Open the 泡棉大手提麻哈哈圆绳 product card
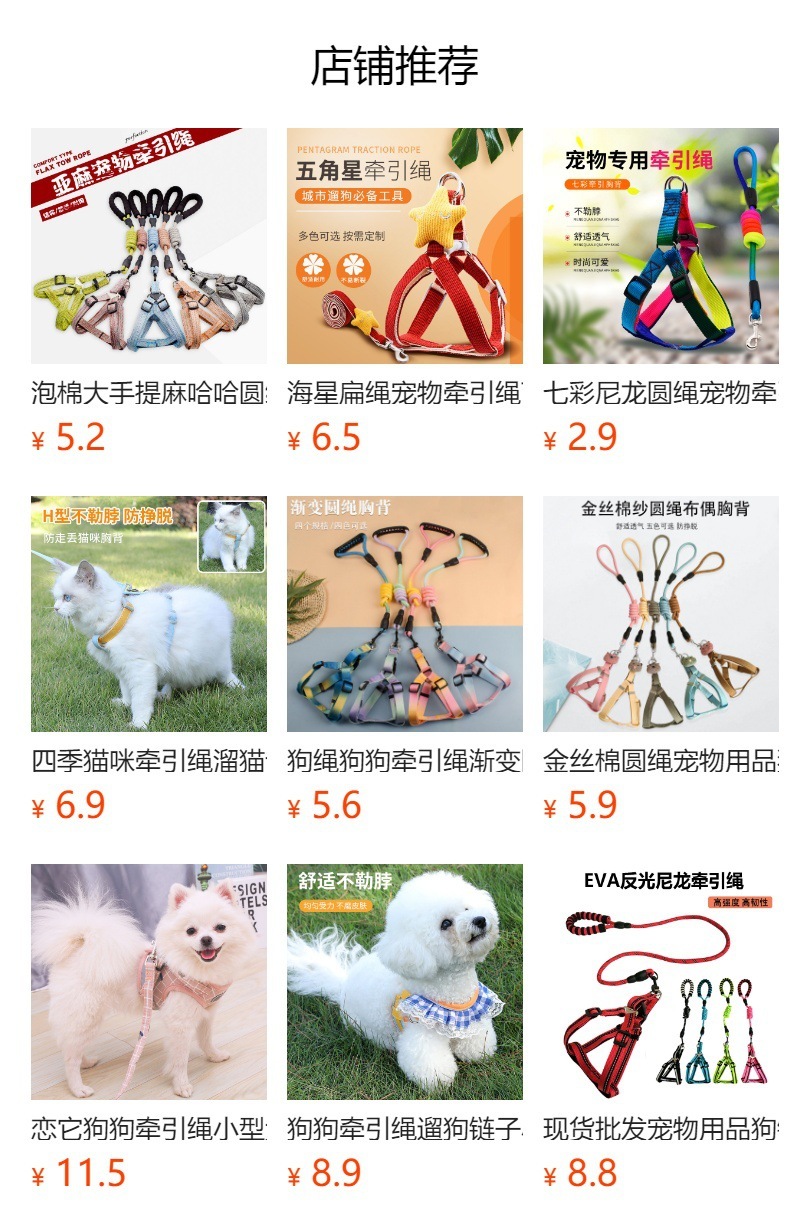Screen dimensions: 790x1232 coord(149,246)
